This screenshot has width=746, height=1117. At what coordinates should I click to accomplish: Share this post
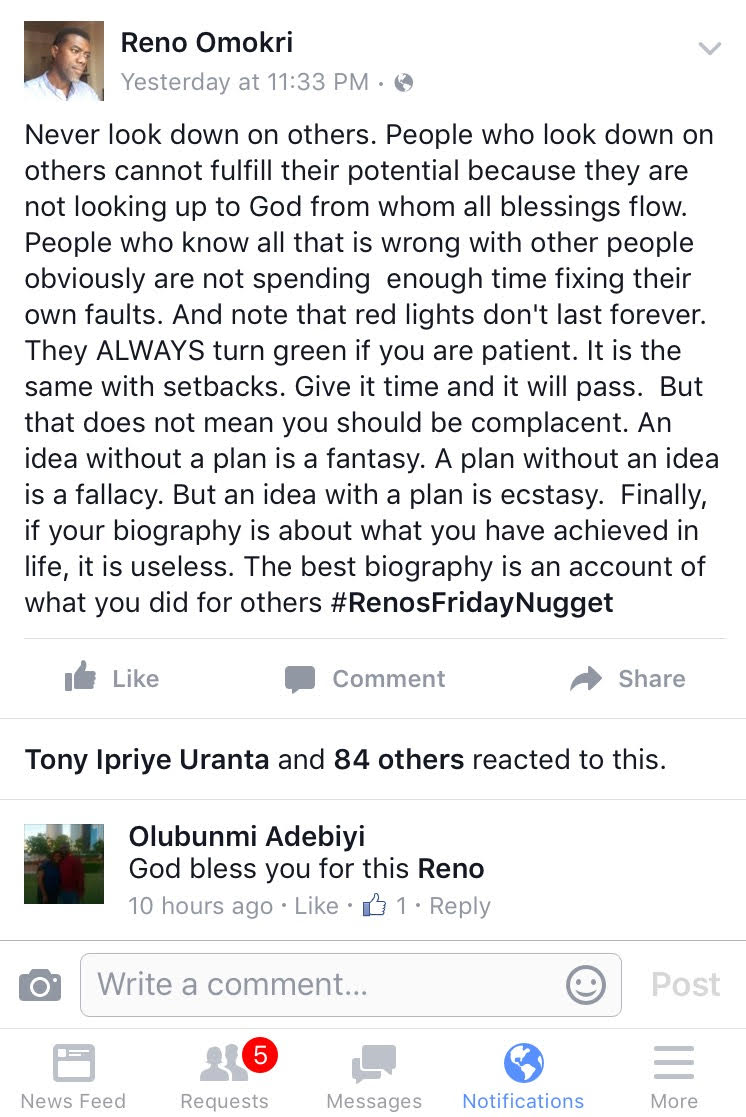pos(627,679)
